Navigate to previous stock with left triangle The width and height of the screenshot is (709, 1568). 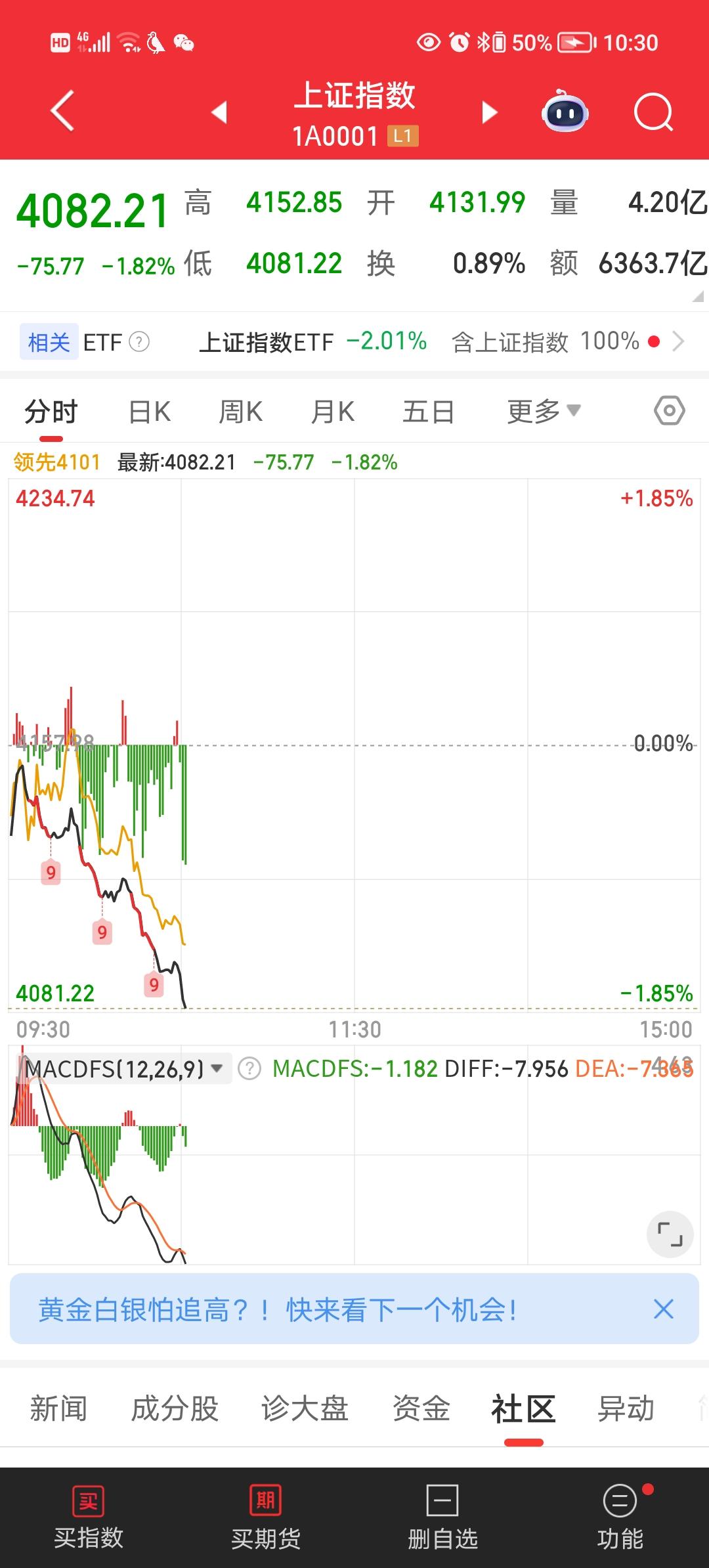click(221, 112)
